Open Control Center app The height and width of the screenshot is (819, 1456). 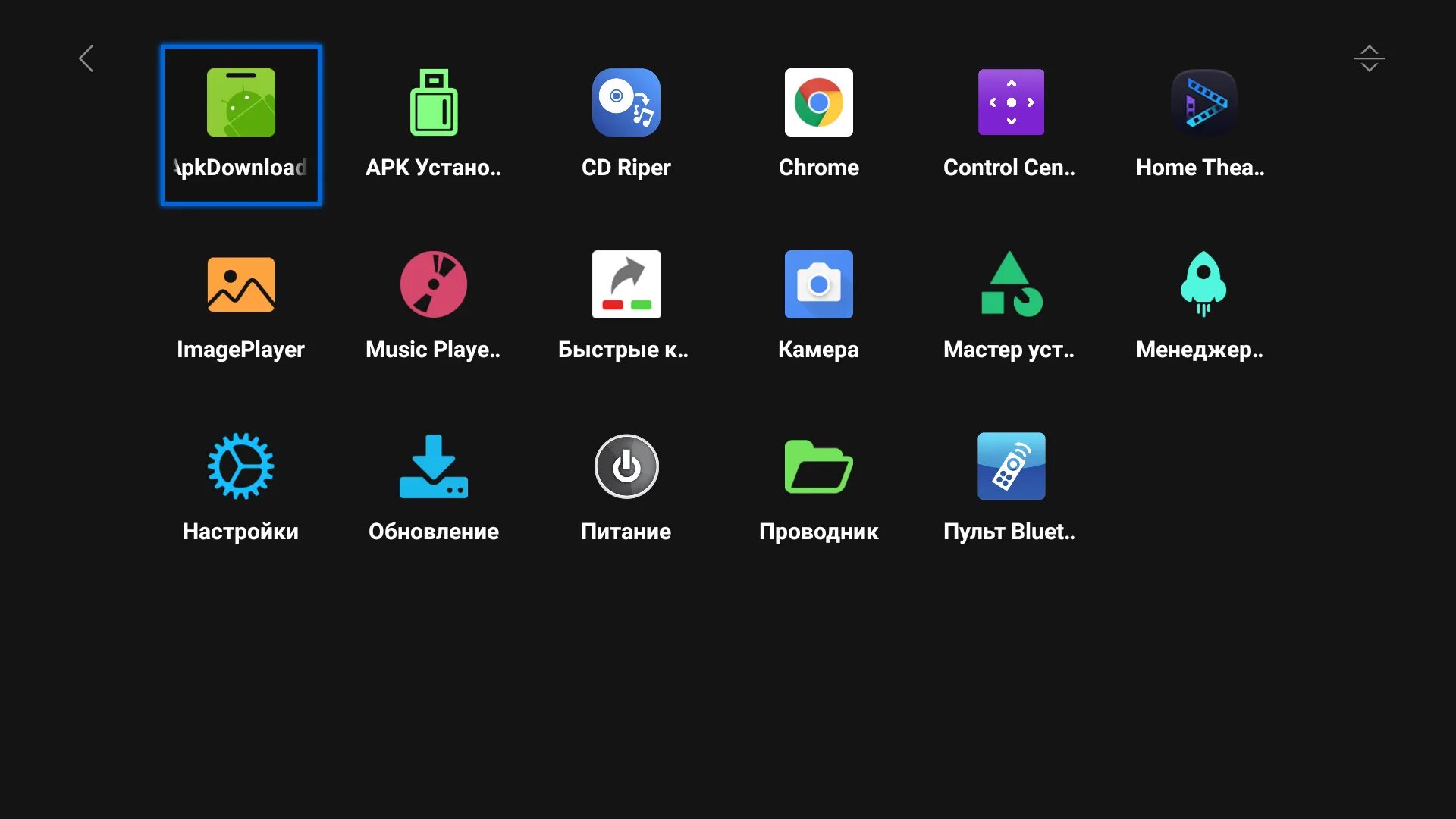(1011, 125)
